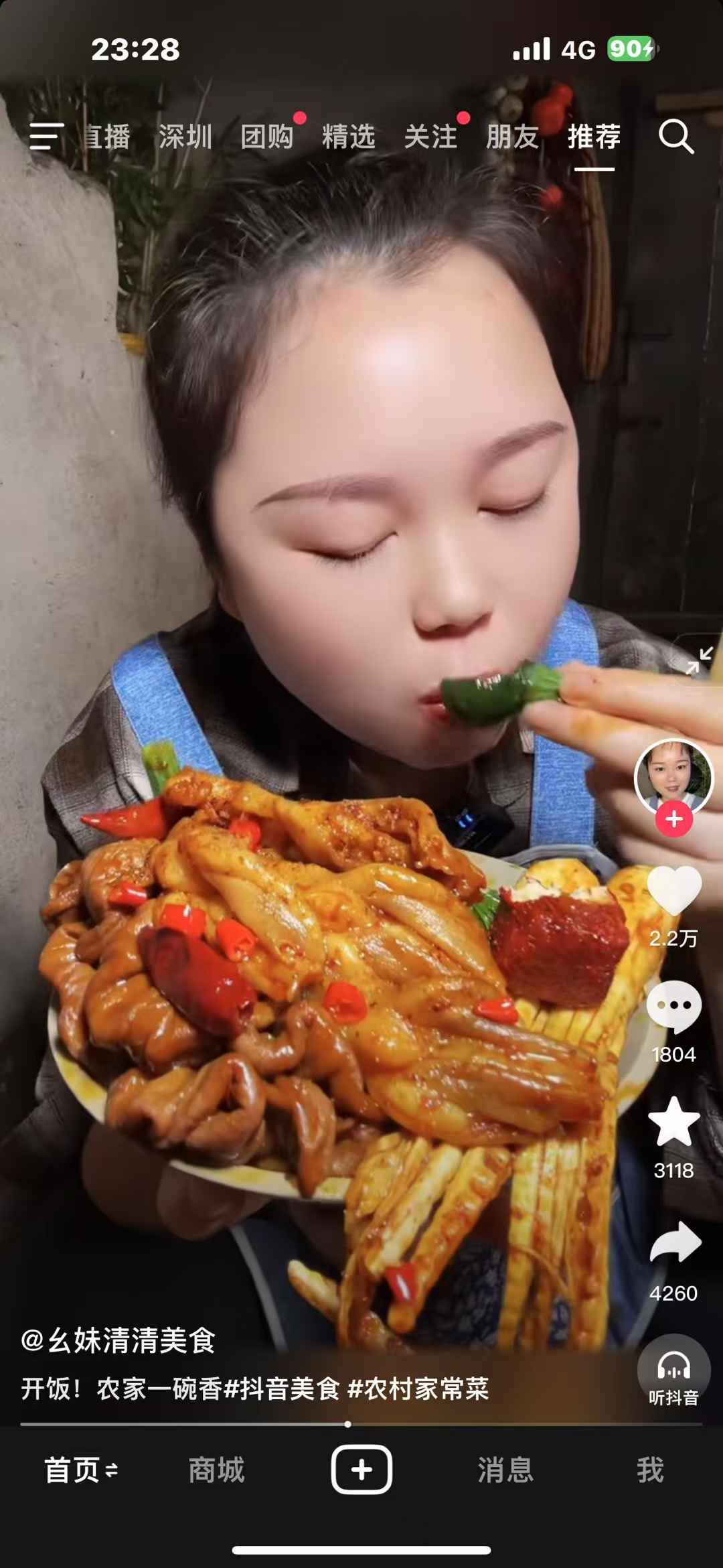This screenshot has width=723, height=1568.
Task: Open the comments with 1804 replies
Action: (674, 1007)
